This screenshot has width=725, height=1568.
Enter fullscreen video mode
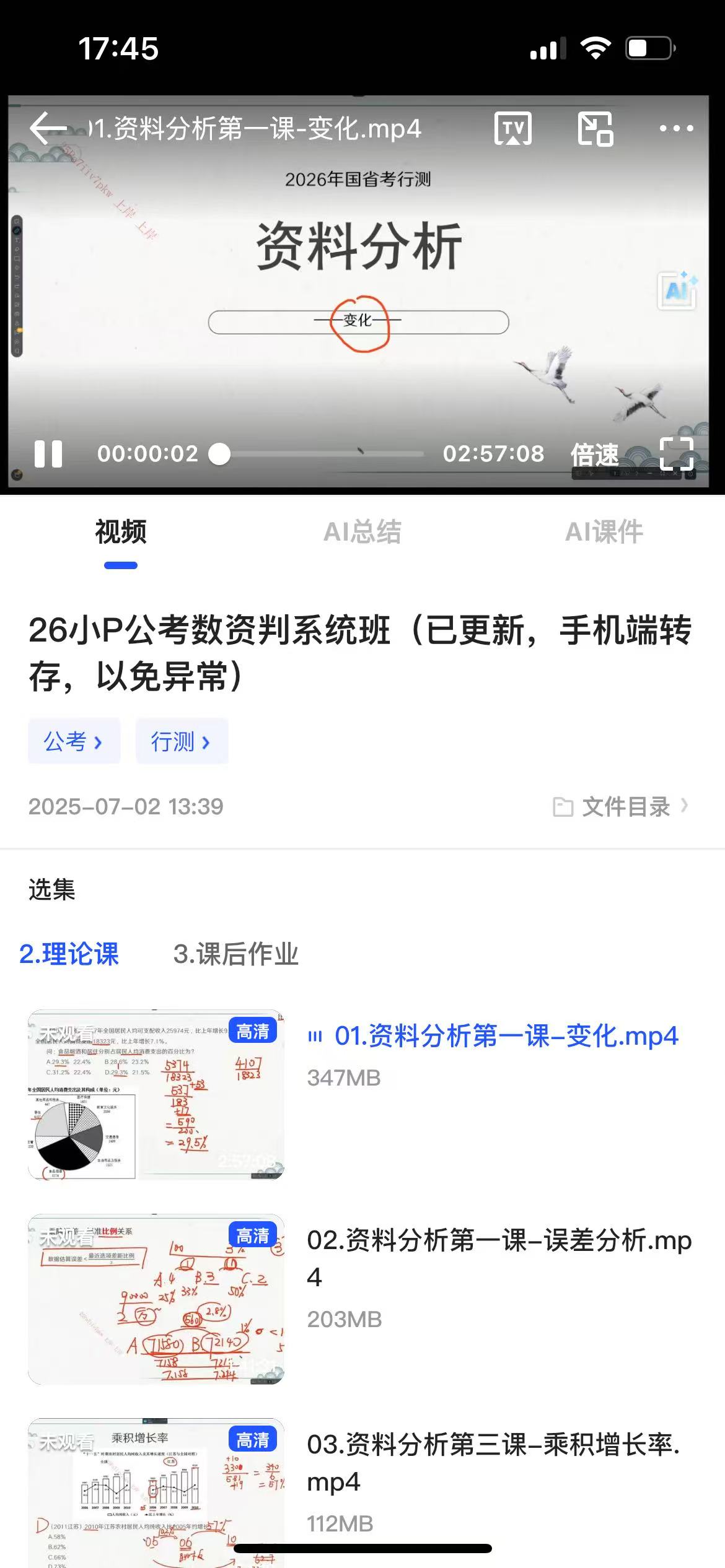click(676, 454)
